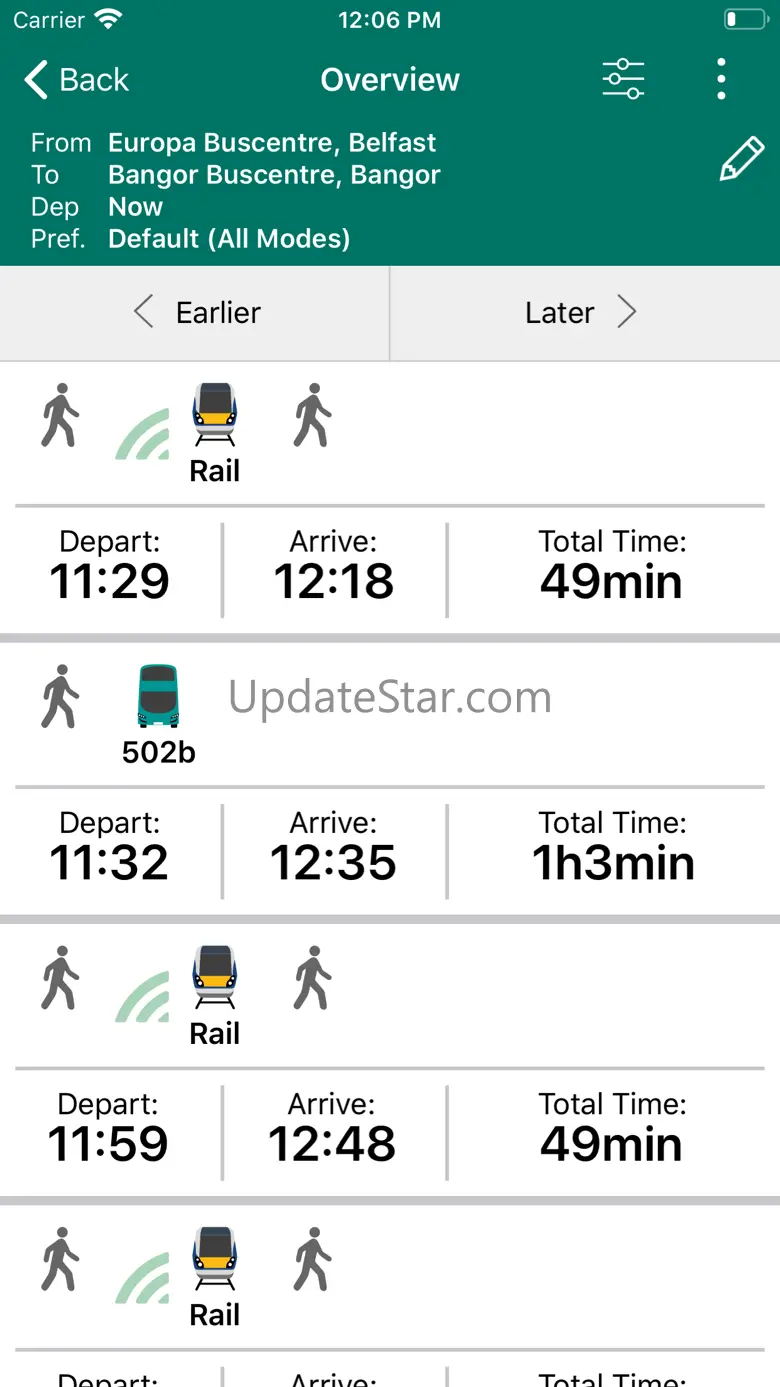
Task: Open the Rail journey departing at 11:59
Action: [390, 1062]
